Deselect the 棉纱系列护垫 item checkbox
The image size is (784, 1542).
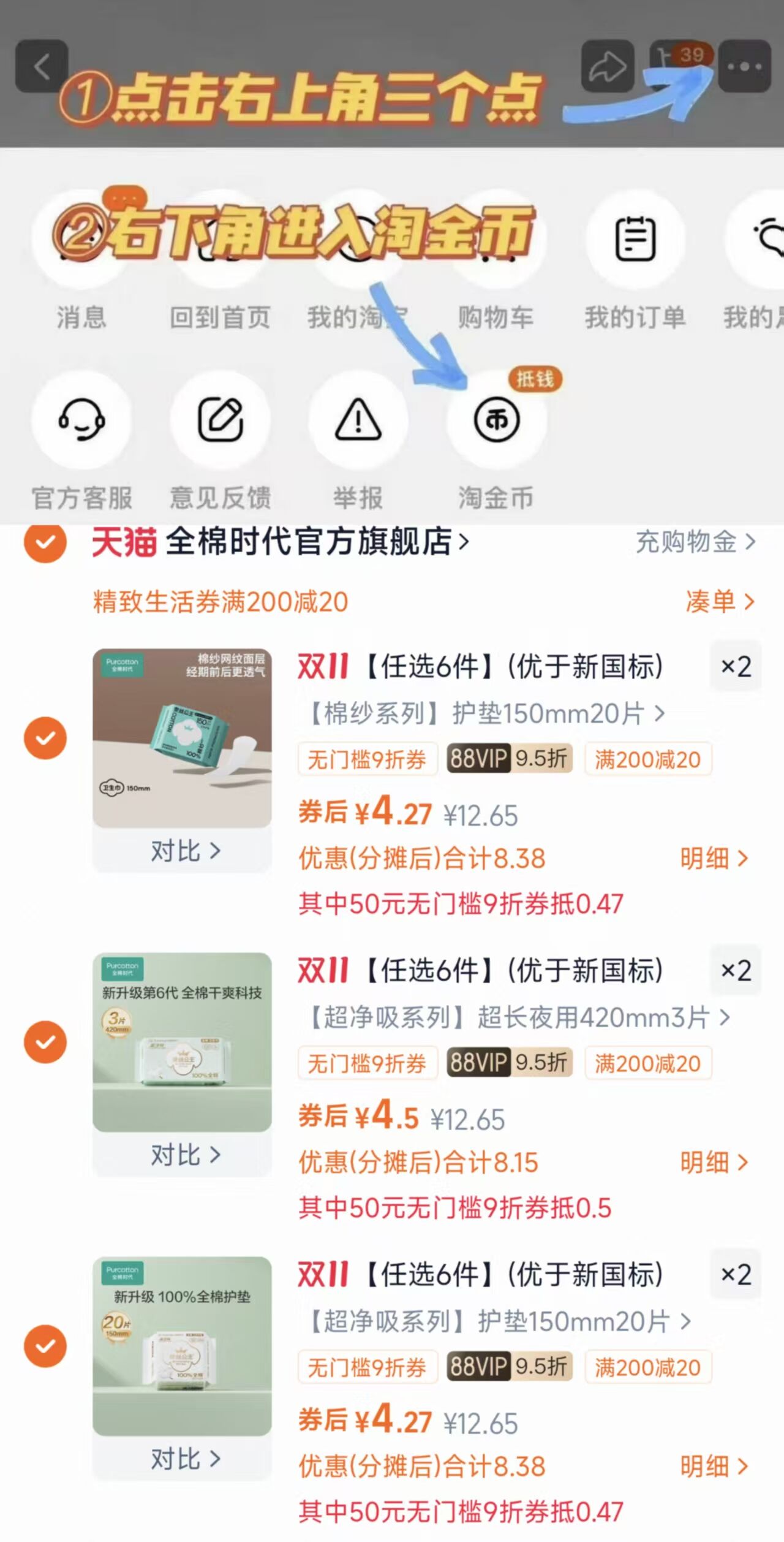pos(45,739)
